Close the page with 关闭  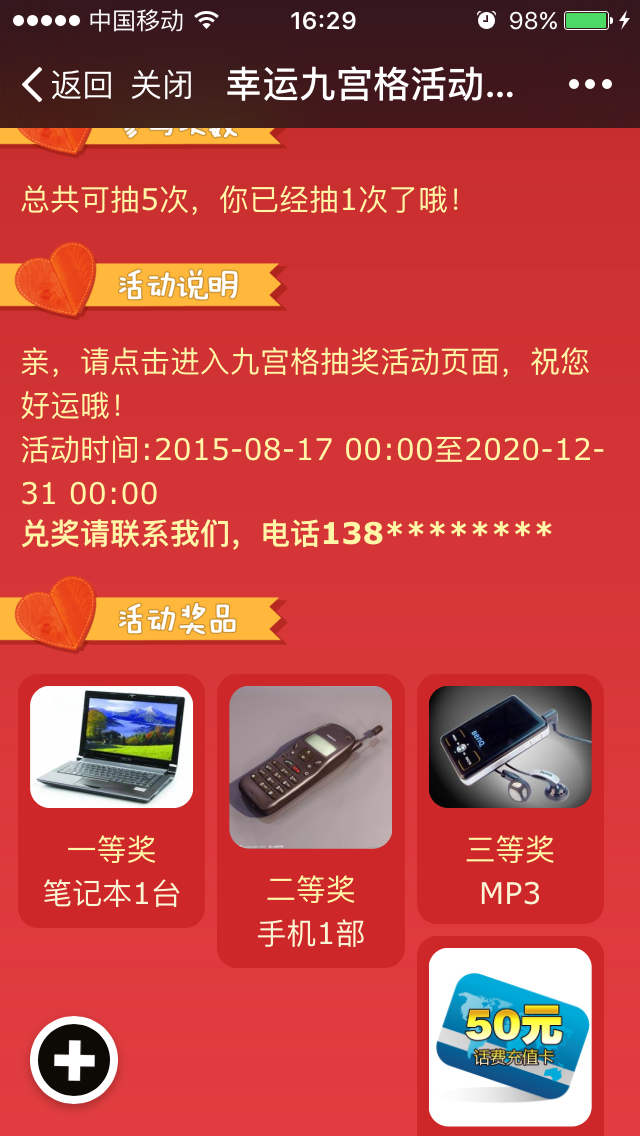click(x=161, y=86)
